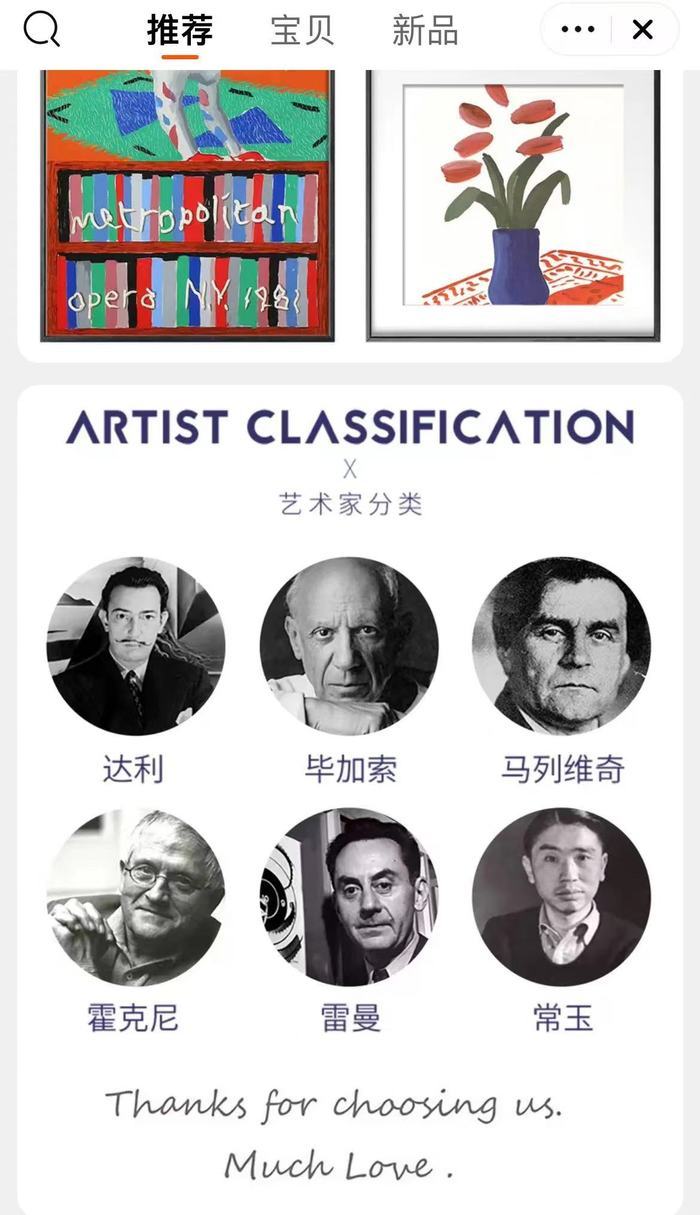The height and width of the screenshot is (1215, 700).
Task: Open the red tulips vase painting
Action: point(513,205)
